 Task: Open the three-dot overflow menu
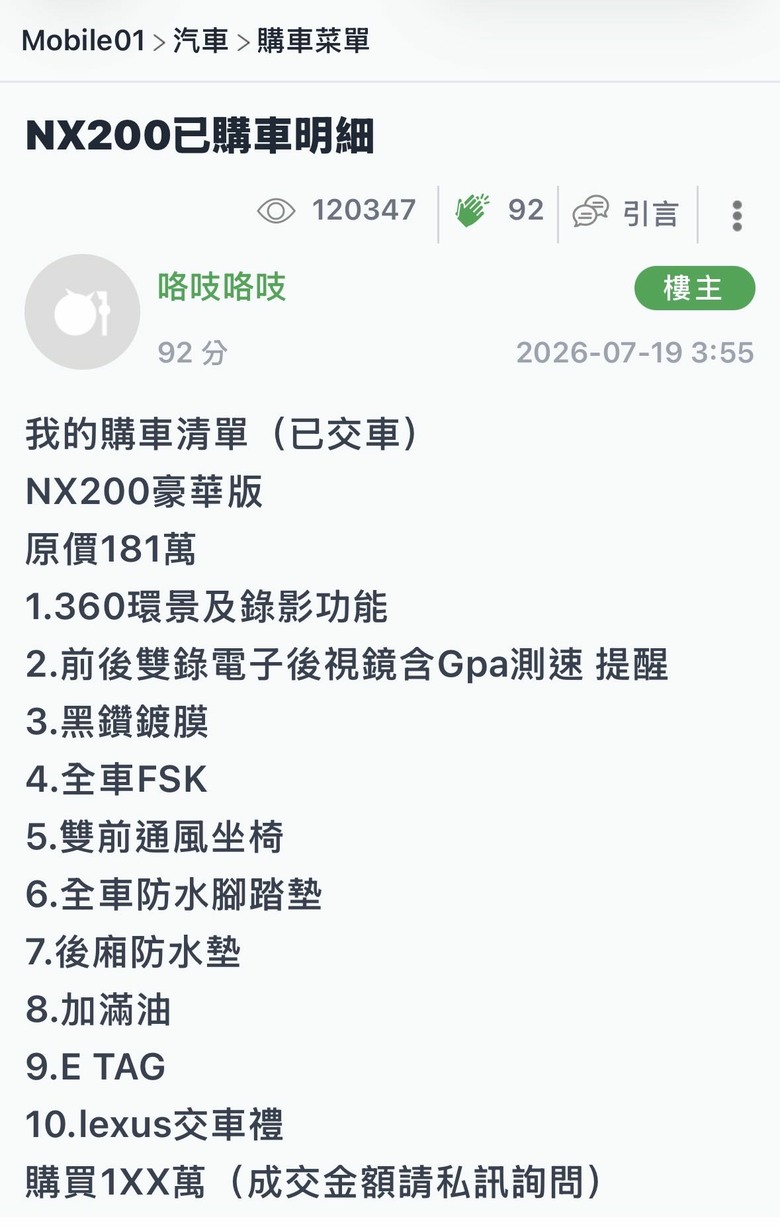(737, 215)
